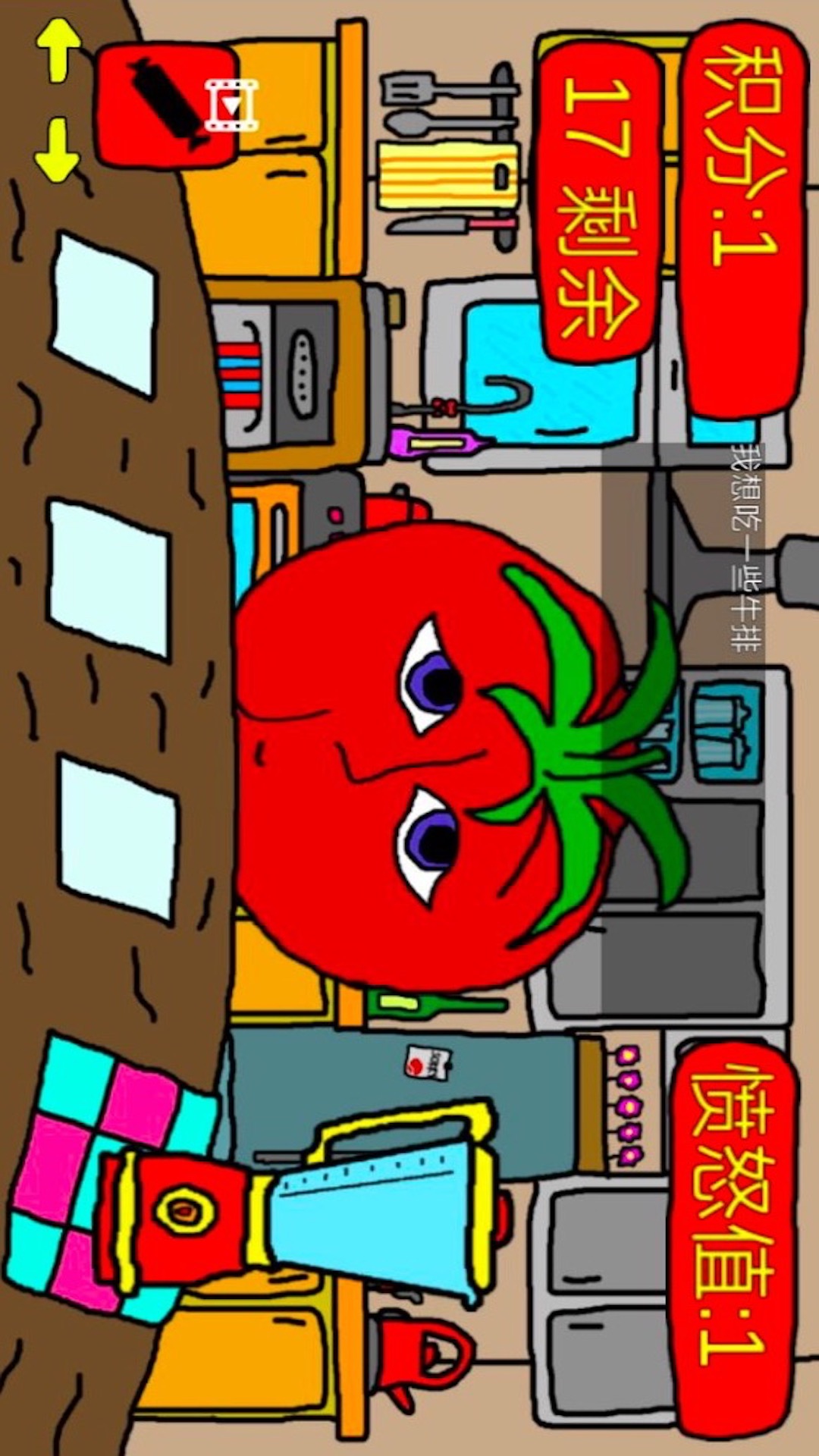Tap the yellow arrow pointing up

coord(58,50)
